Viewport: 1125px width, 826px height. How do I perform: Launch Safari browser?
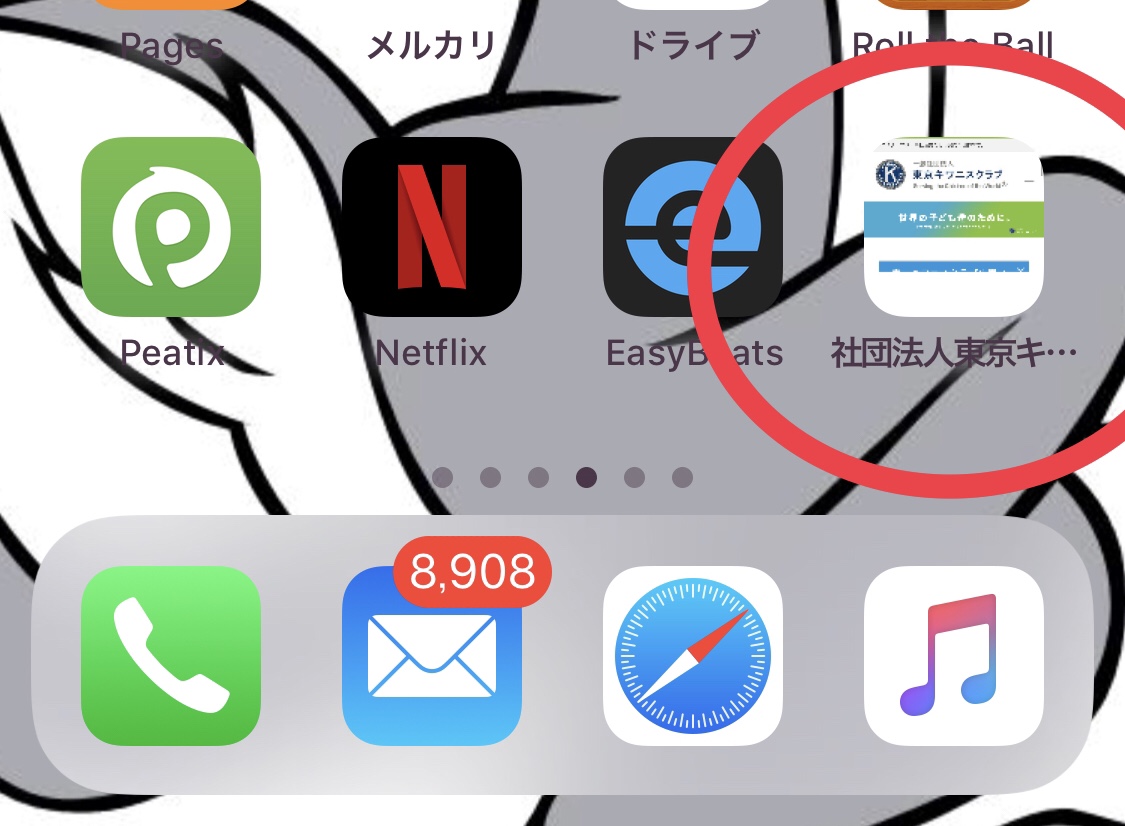(x=693, y=656)
